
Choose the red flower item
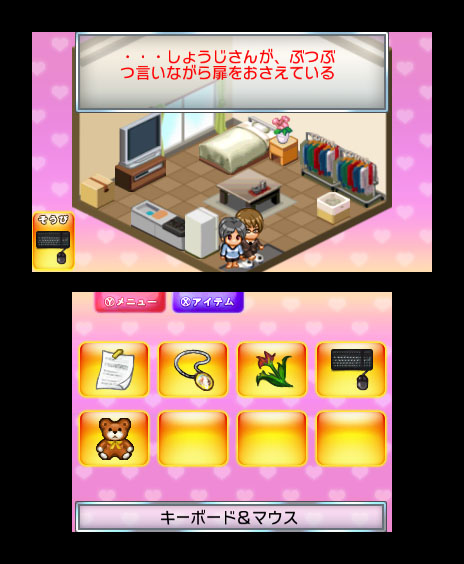click(272, 369)
